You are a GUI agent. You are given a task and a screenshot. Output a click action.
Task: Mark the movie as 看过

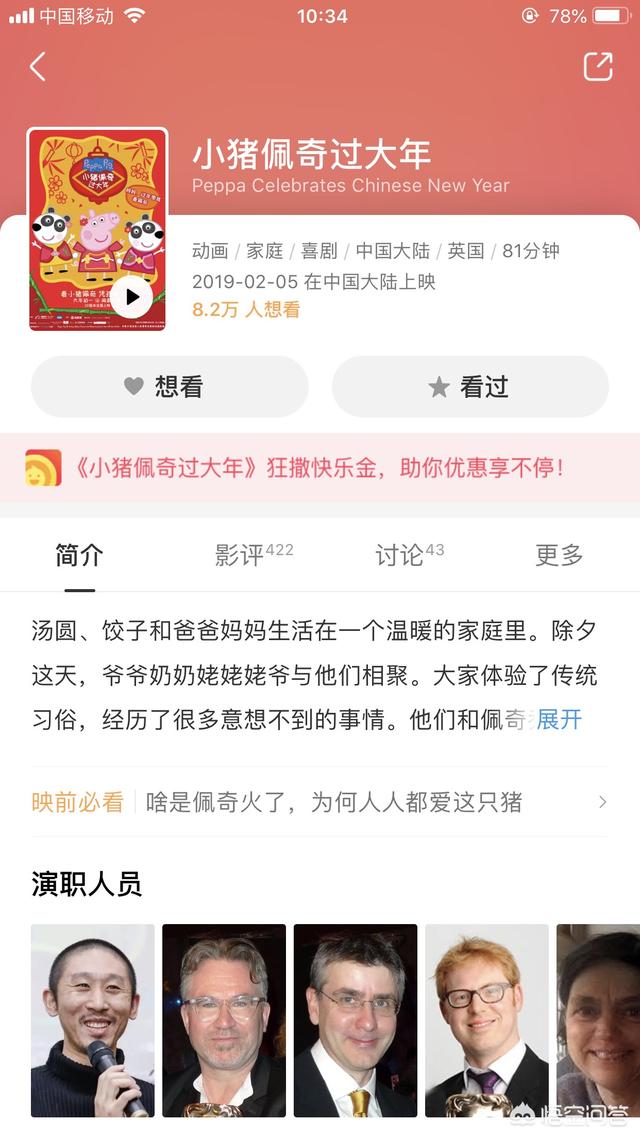point(470,386)
